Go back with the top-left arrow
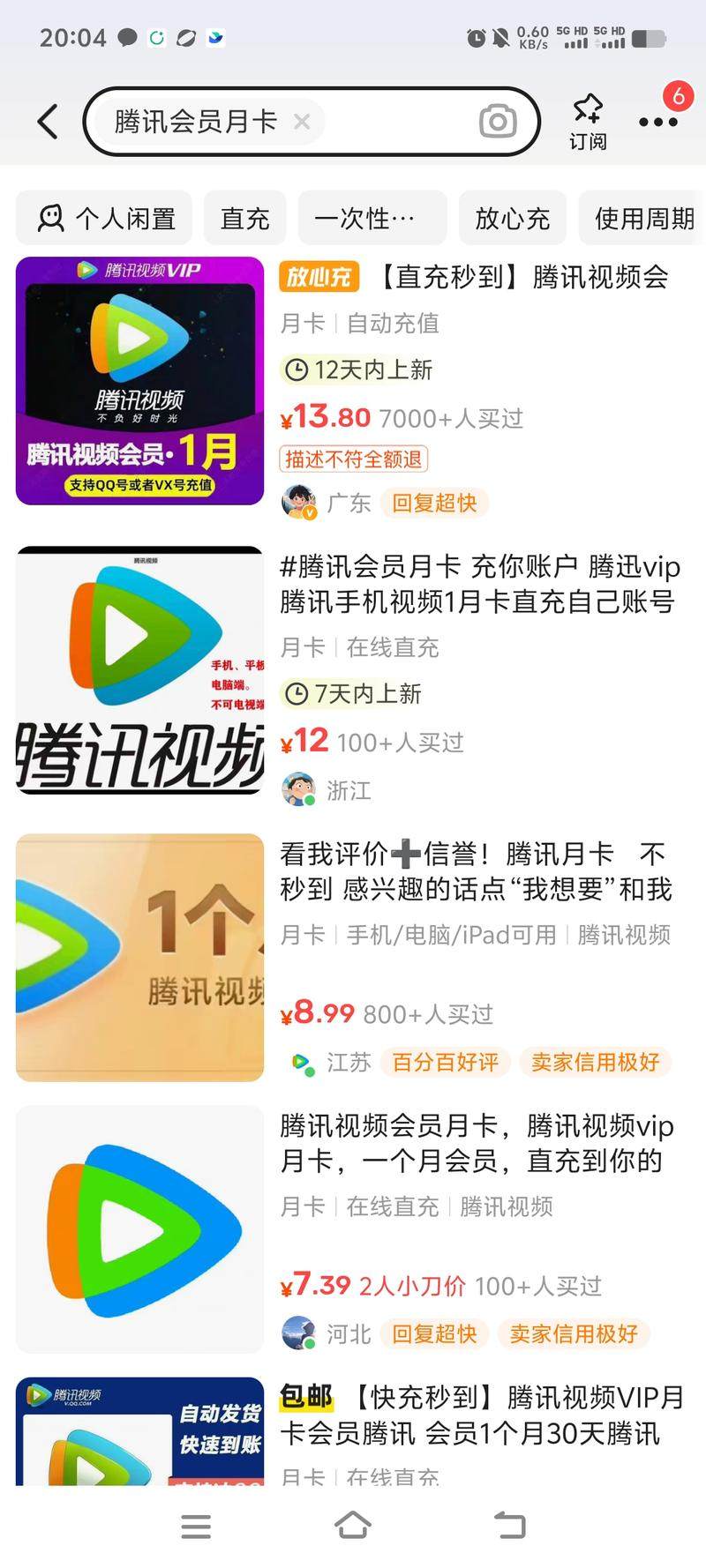The height and width of the screenshot is (1568, 706). tap(49, 122)
